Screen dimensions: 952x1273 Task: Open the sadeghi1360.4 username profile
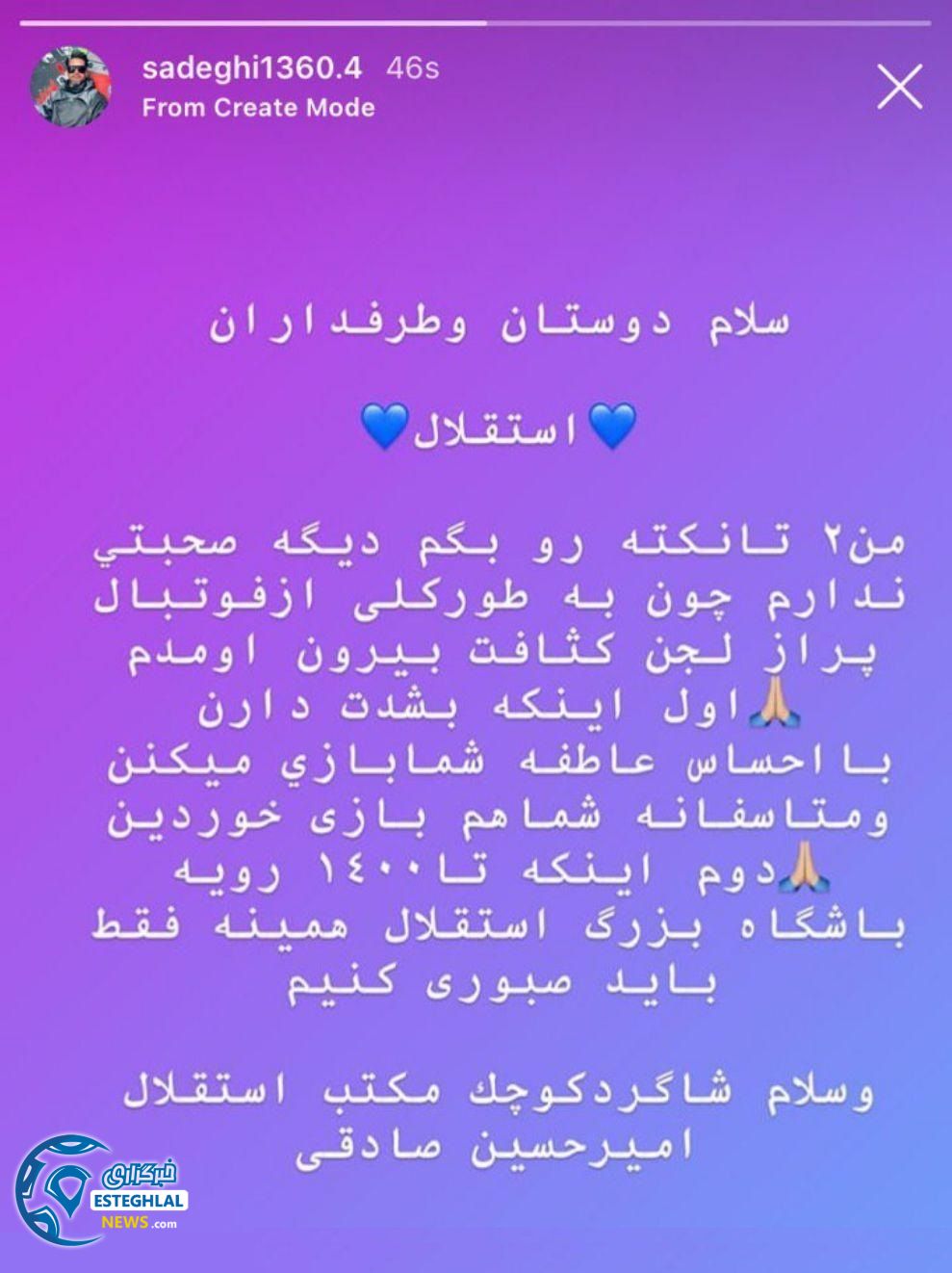(x=254, y=70)
